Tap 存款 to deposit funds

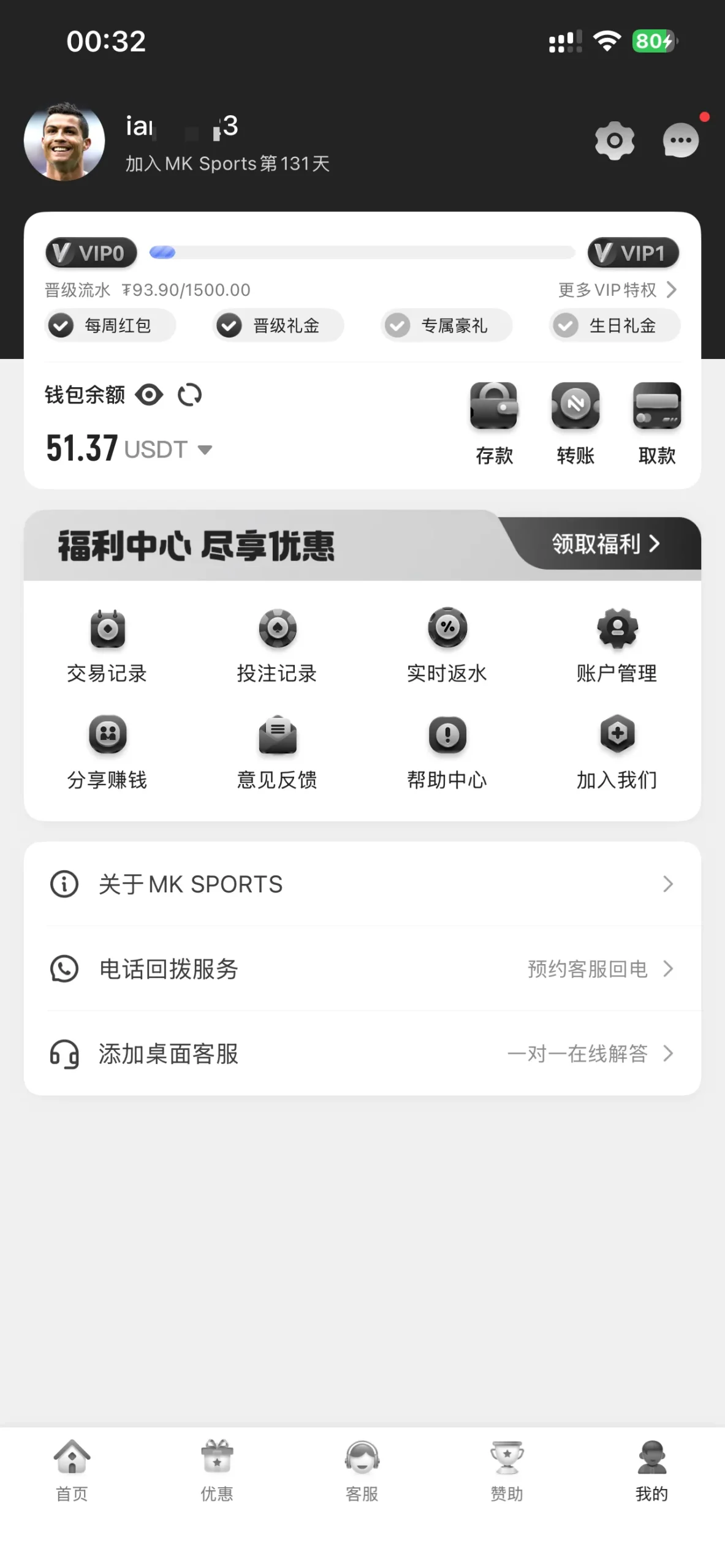click(x=494, y=423)
